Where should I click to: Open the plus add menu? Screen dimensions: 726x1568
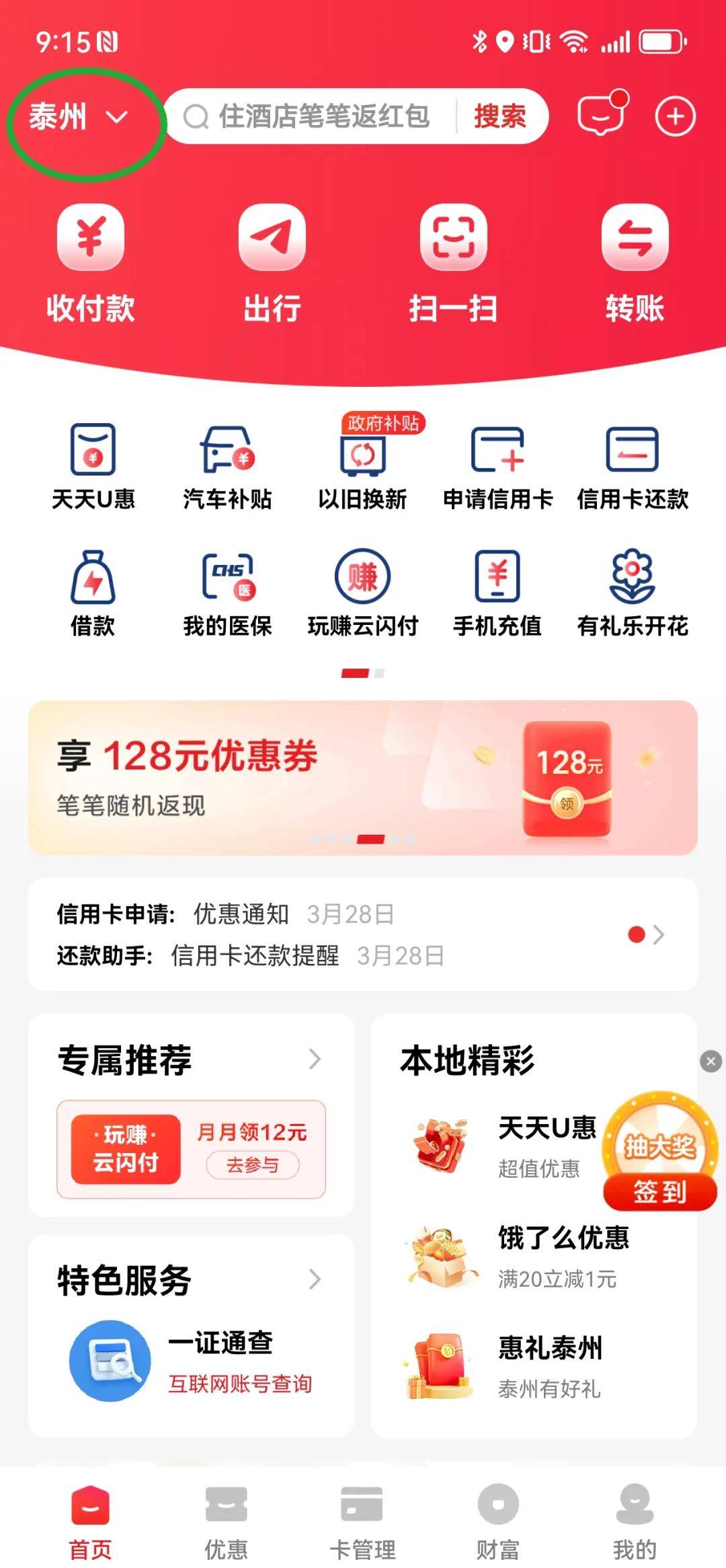(675, 116)
